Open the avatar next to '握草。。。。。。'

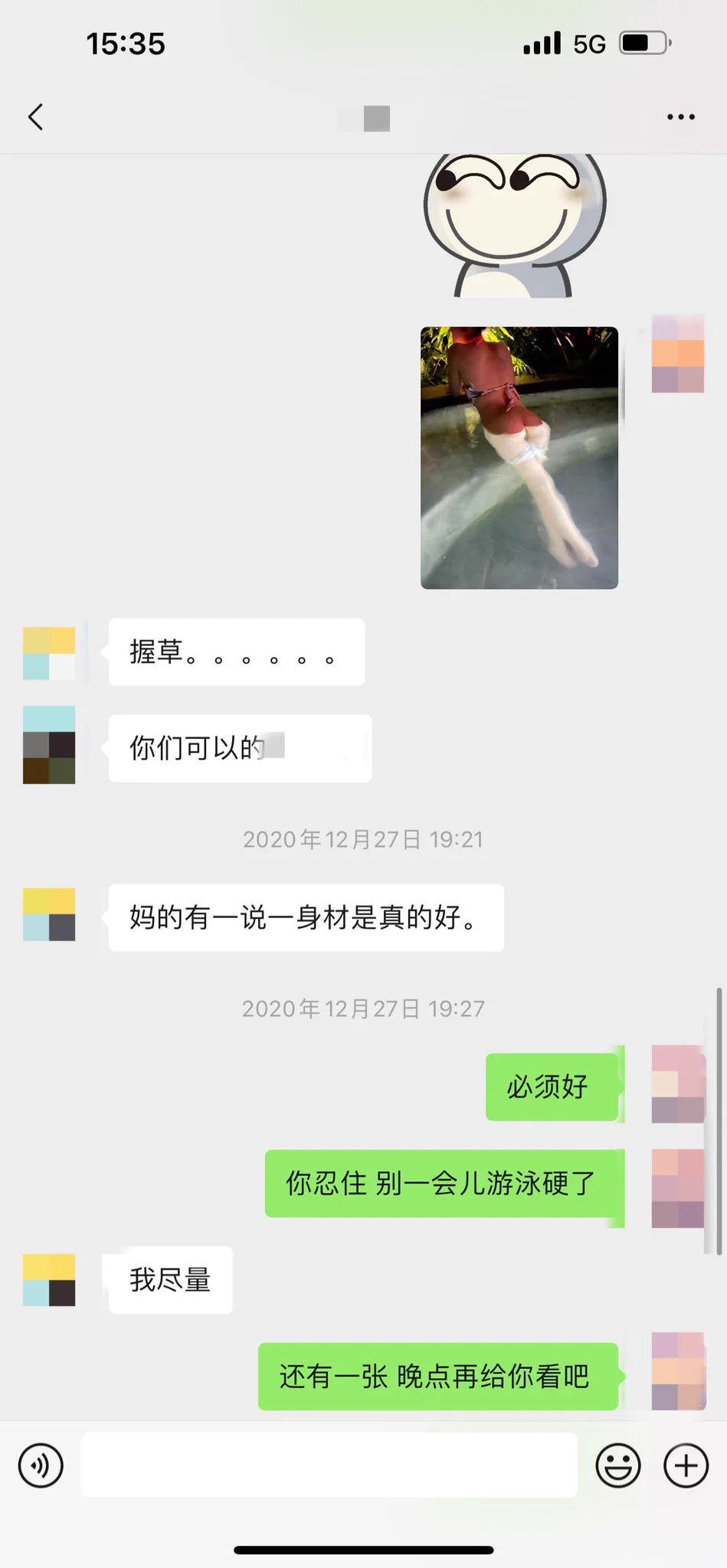coord(49,653)
